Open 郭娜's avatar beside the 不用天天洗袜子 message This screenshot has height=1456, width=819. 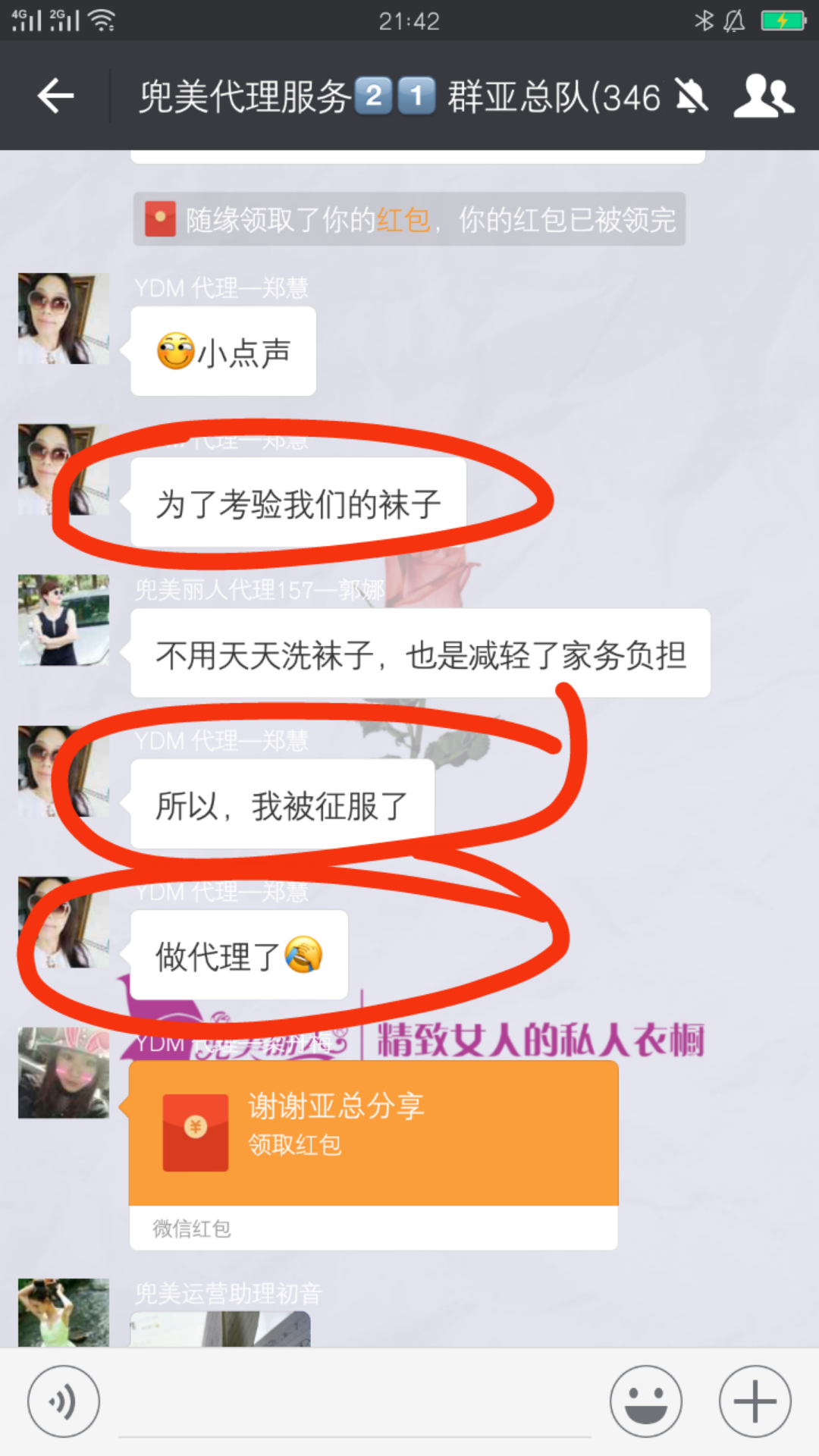click(x=64, y=620)
